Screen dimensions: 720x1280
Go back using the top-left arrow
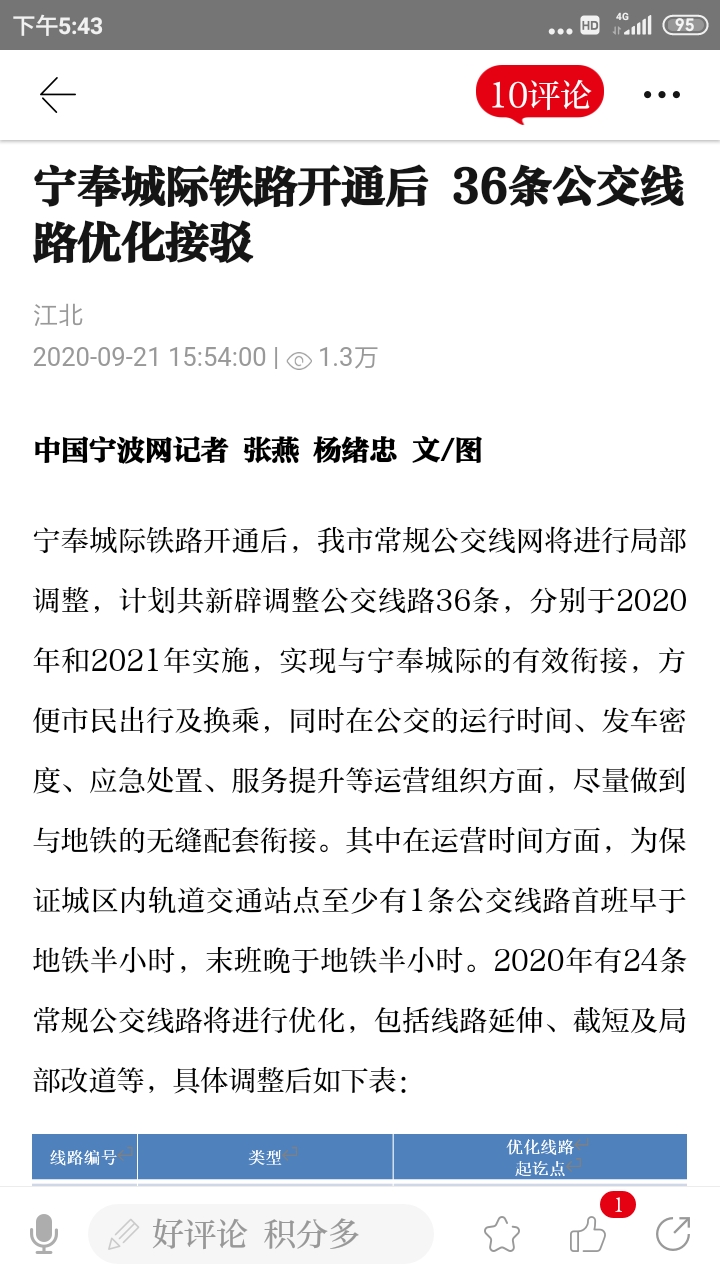click(x=58, y=95)
